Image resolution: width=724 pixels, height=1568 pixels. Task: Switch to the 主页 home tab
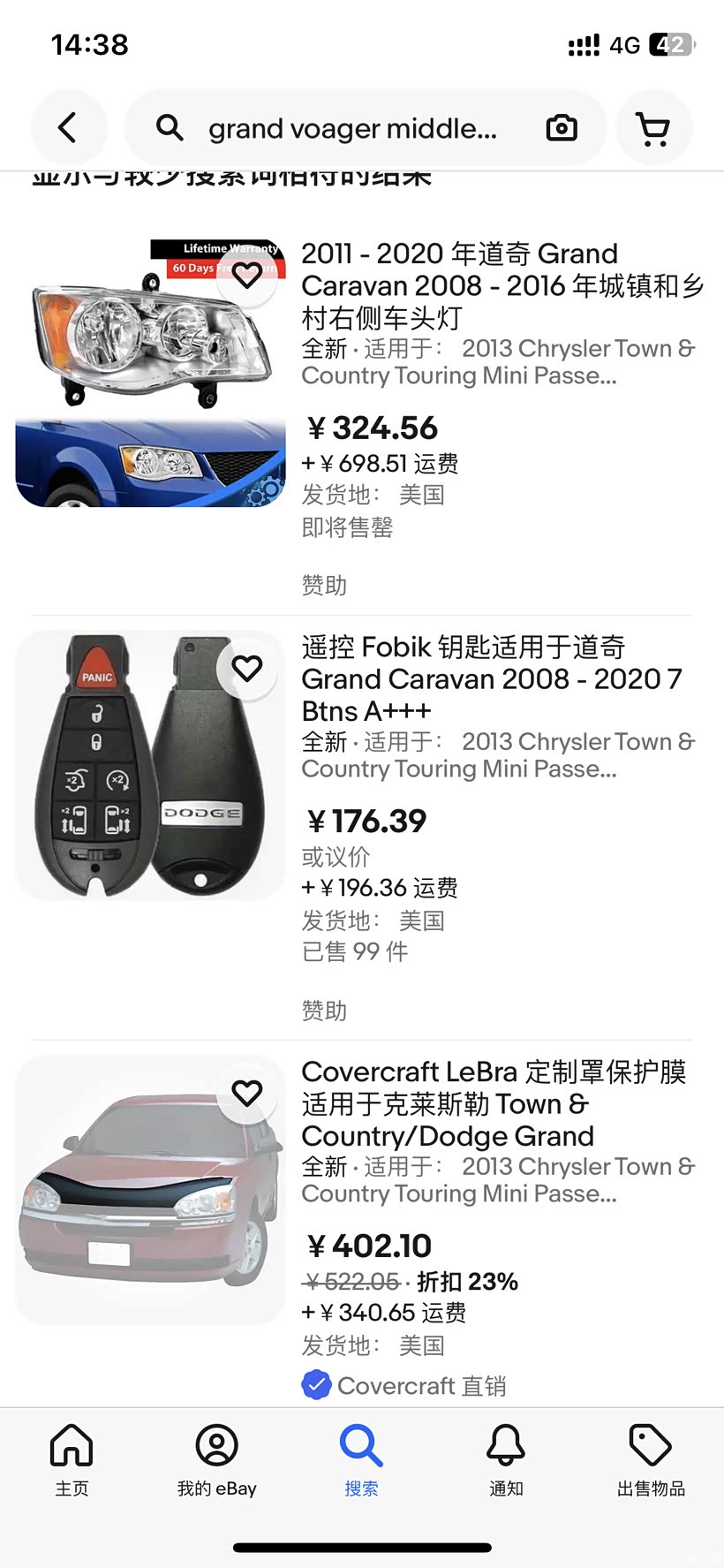72,1459
